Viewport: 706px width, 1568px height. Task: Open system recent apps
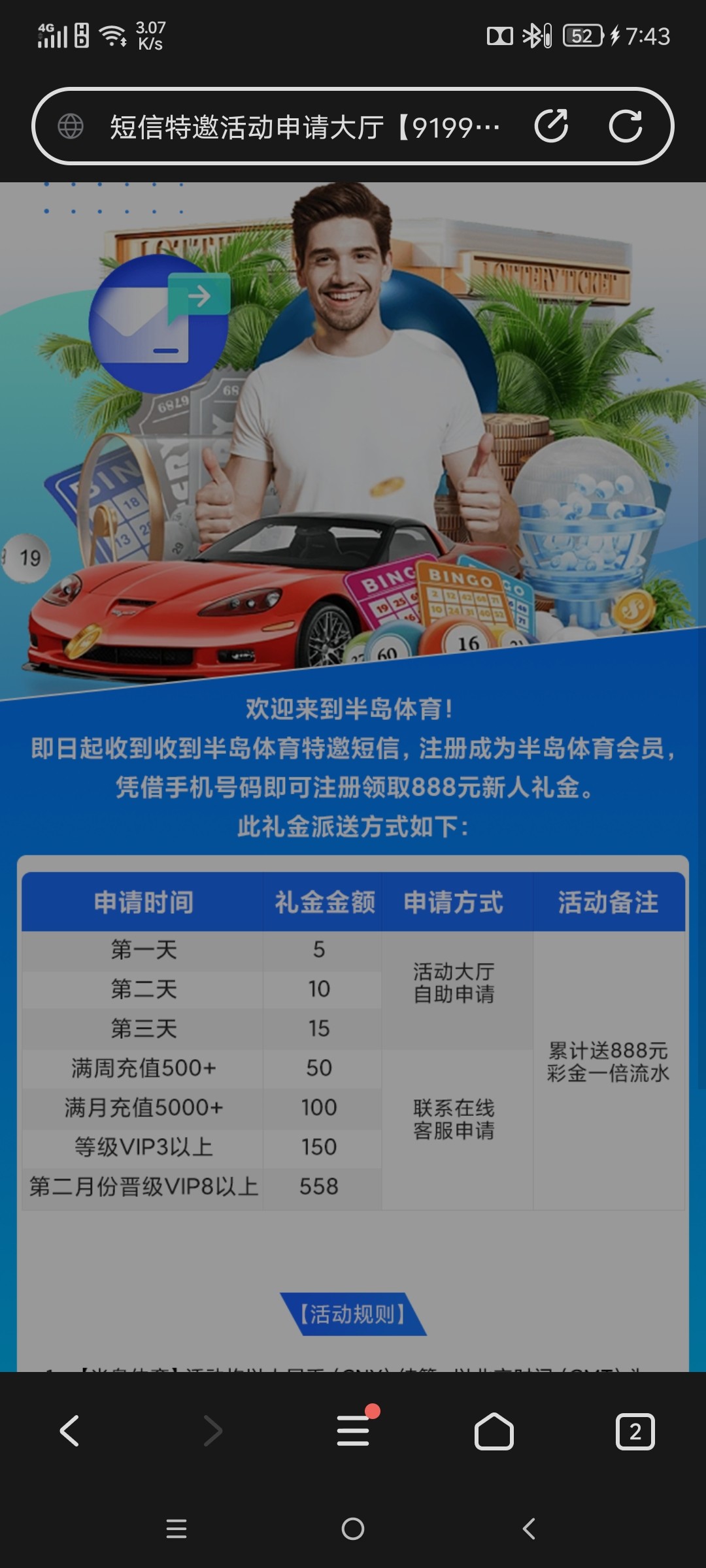click(176, 1529)
